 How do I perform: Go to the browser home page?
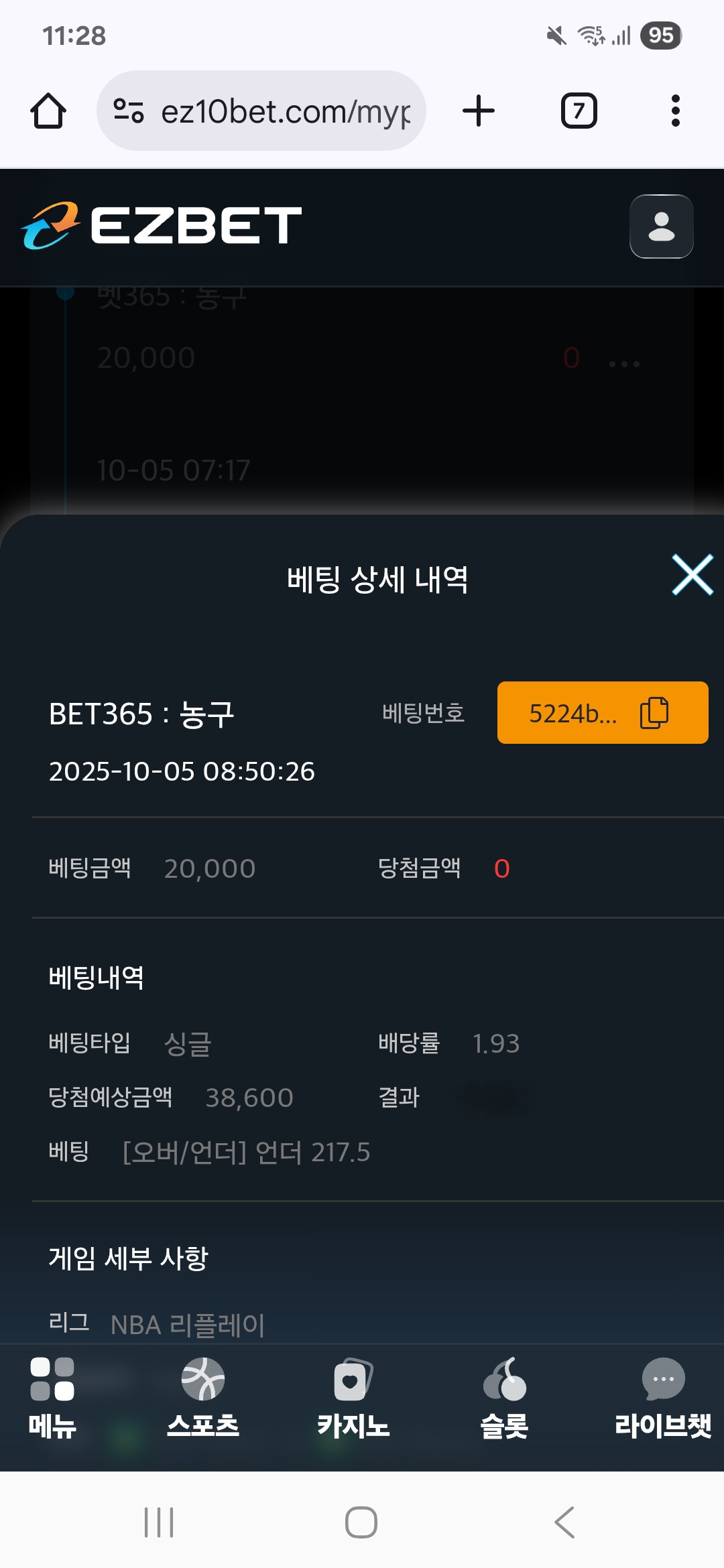pos(48,111)
